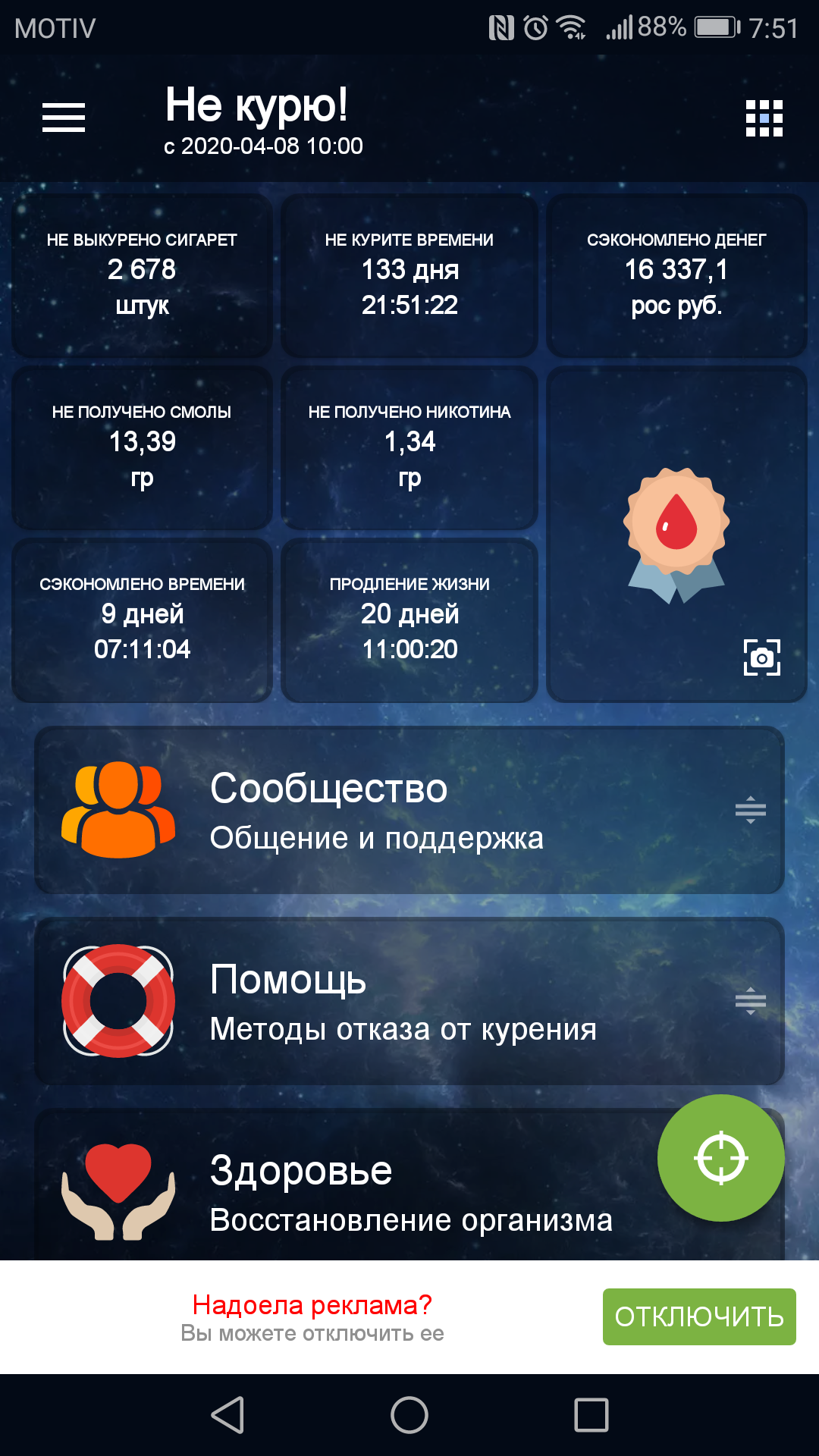Open the 'Не выкурено сигарет' tile
This screenshot has height=1456, width=819.
[x=142, y=275]
